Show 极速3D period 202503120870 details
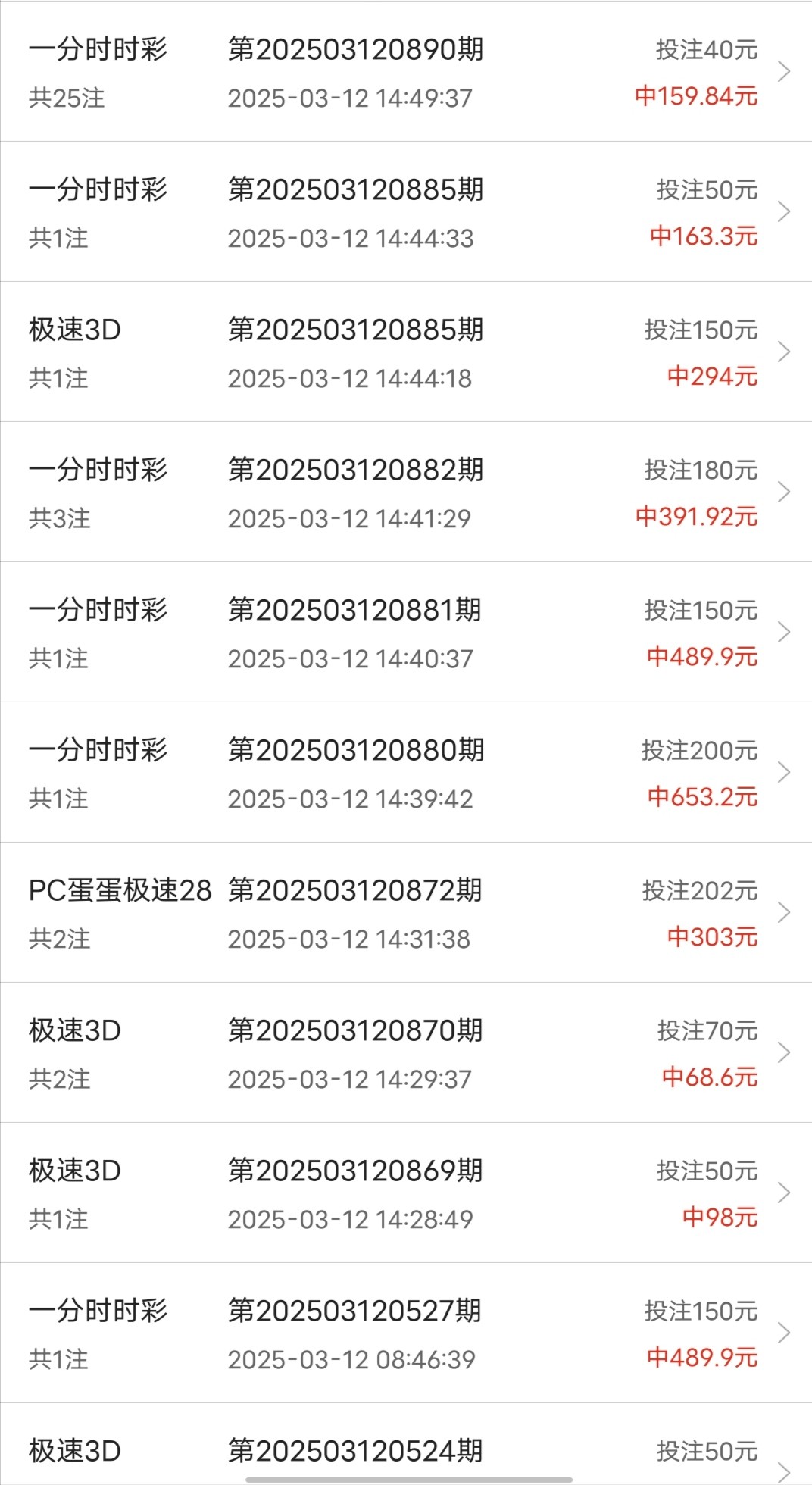The height and width of the screenshot is (1485, 812). (x=406, y=1053)
